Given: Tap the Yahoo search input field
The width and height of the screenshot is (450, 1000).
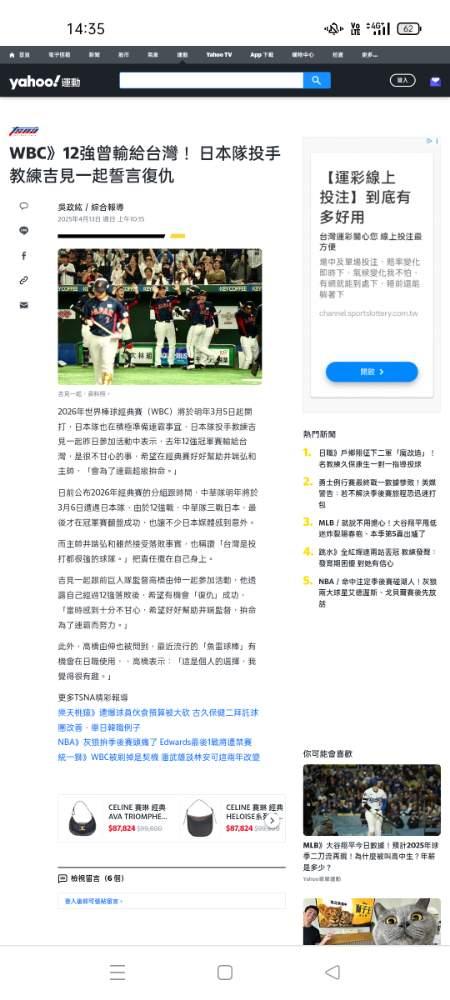Looking at the screenshot, I should click(211, 80).
